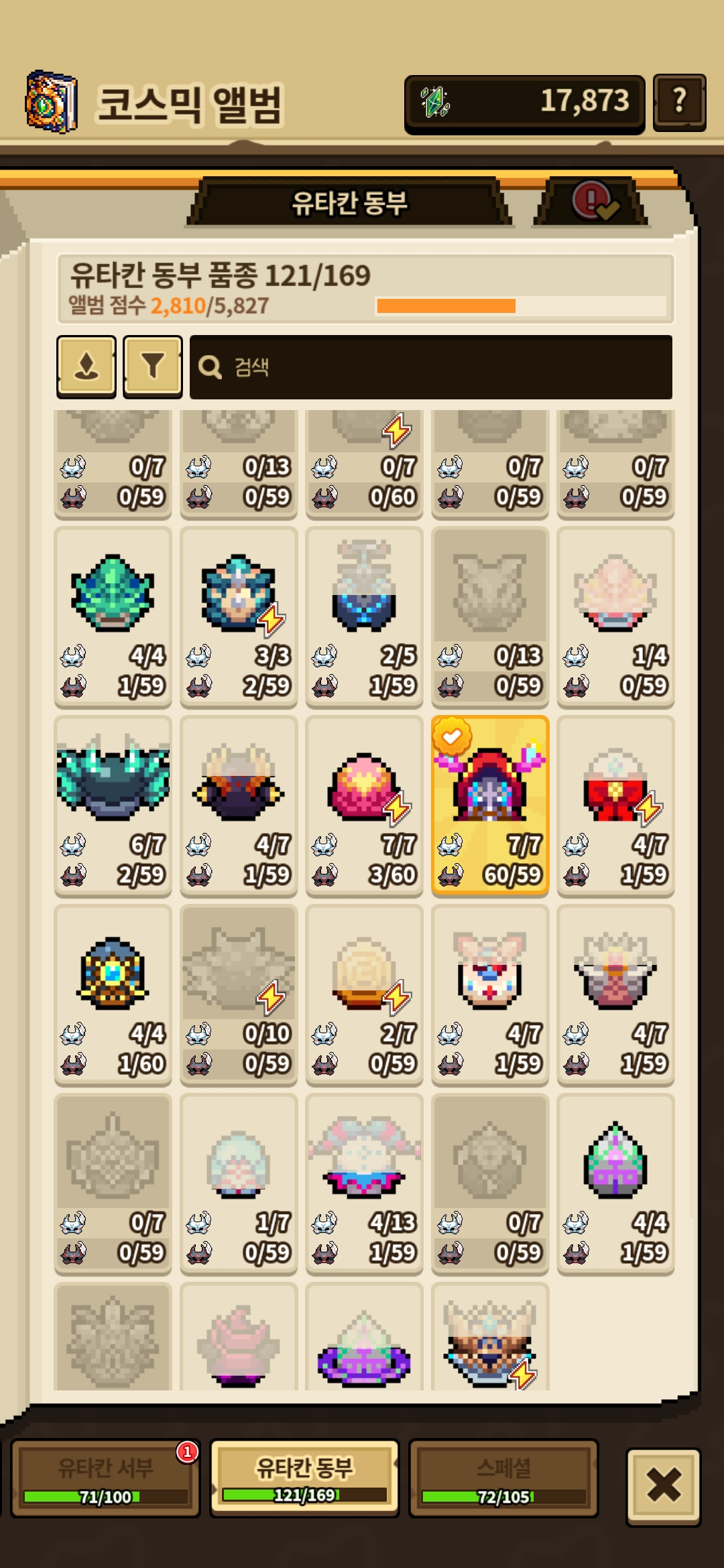Tap the sort button beside the filter
This screenshot has width=724, height=1568.
click(x=86, y=367)
